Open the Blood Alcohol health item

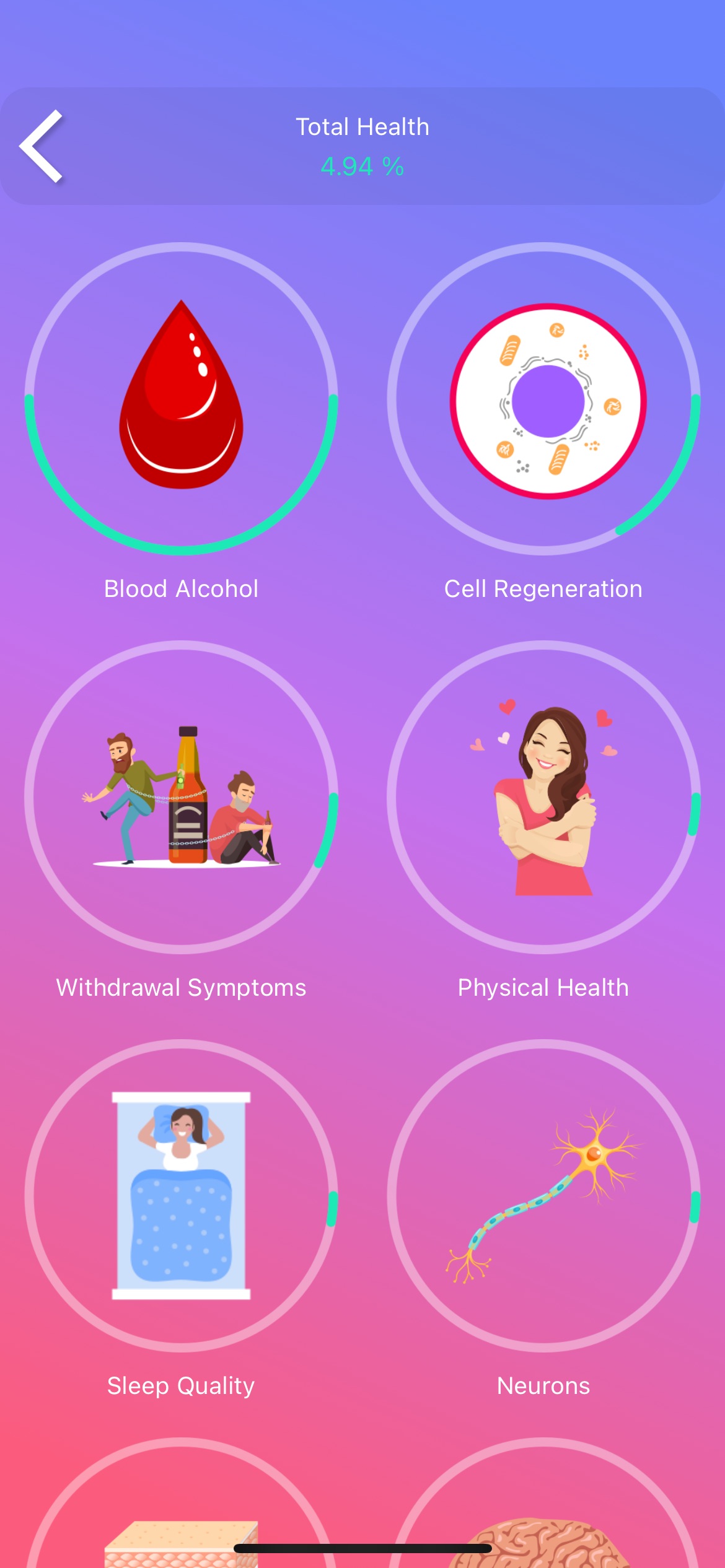click(x=181, y=398)
